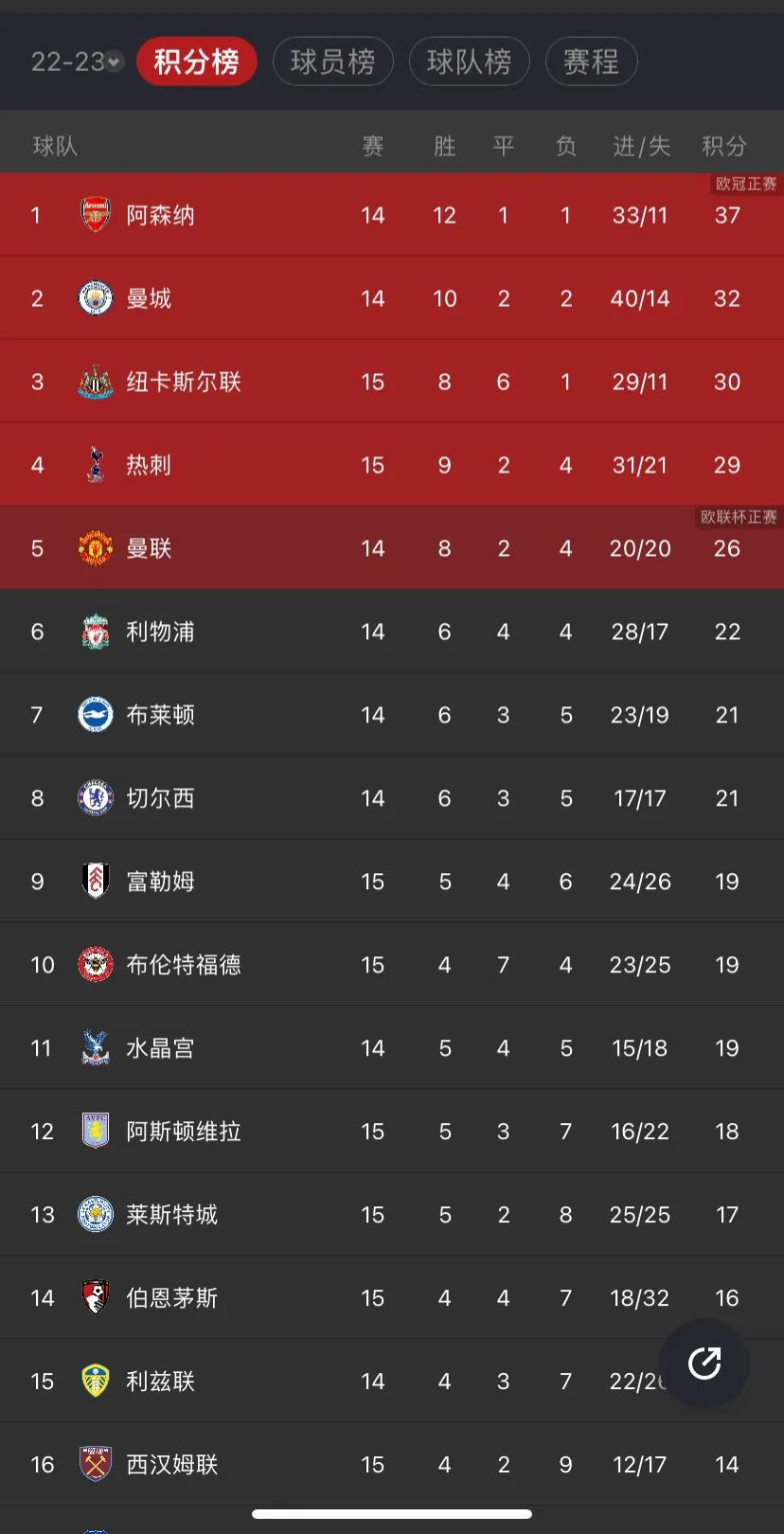This screenshot has width=784, height=1534.
Task: Select the Manchester City team logo
Action: coord(95,298)
